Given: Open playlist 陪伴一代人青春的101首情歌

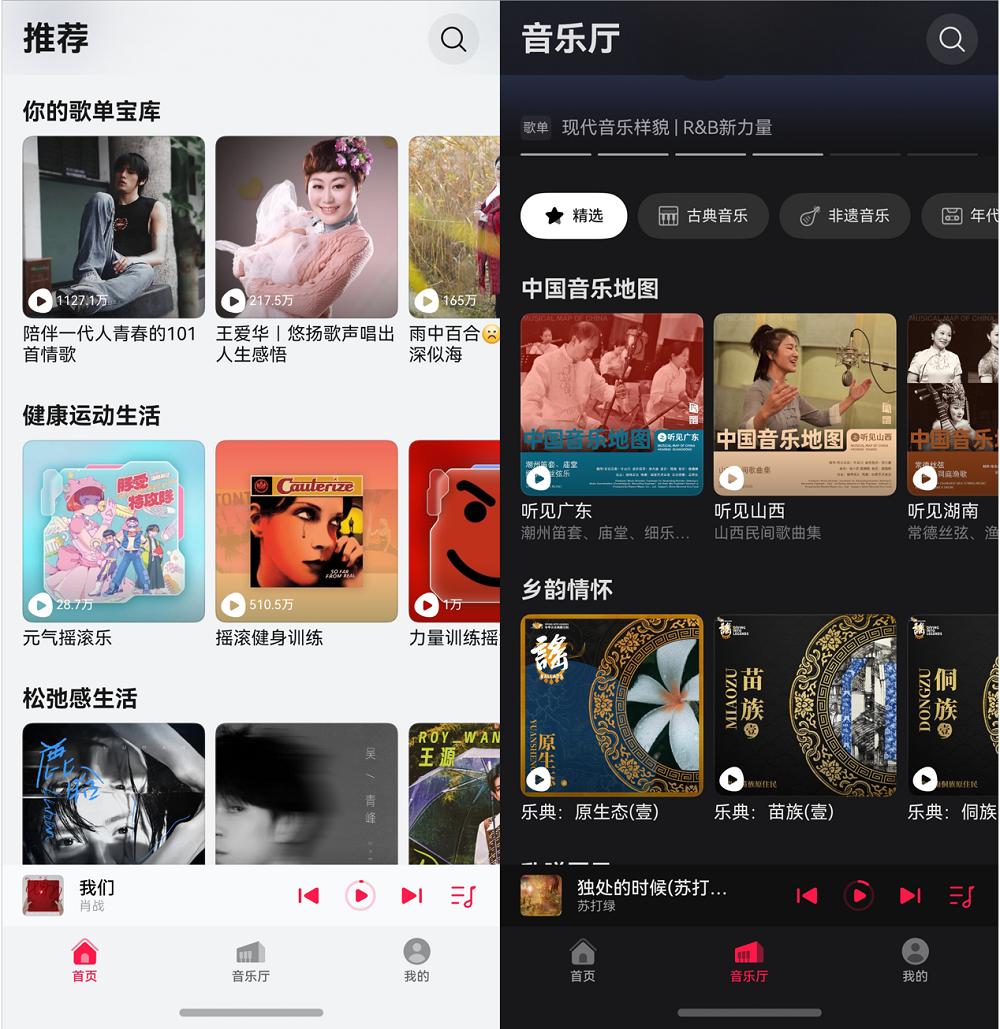Looking at the screenshot, I should click(x=113, y=228).
